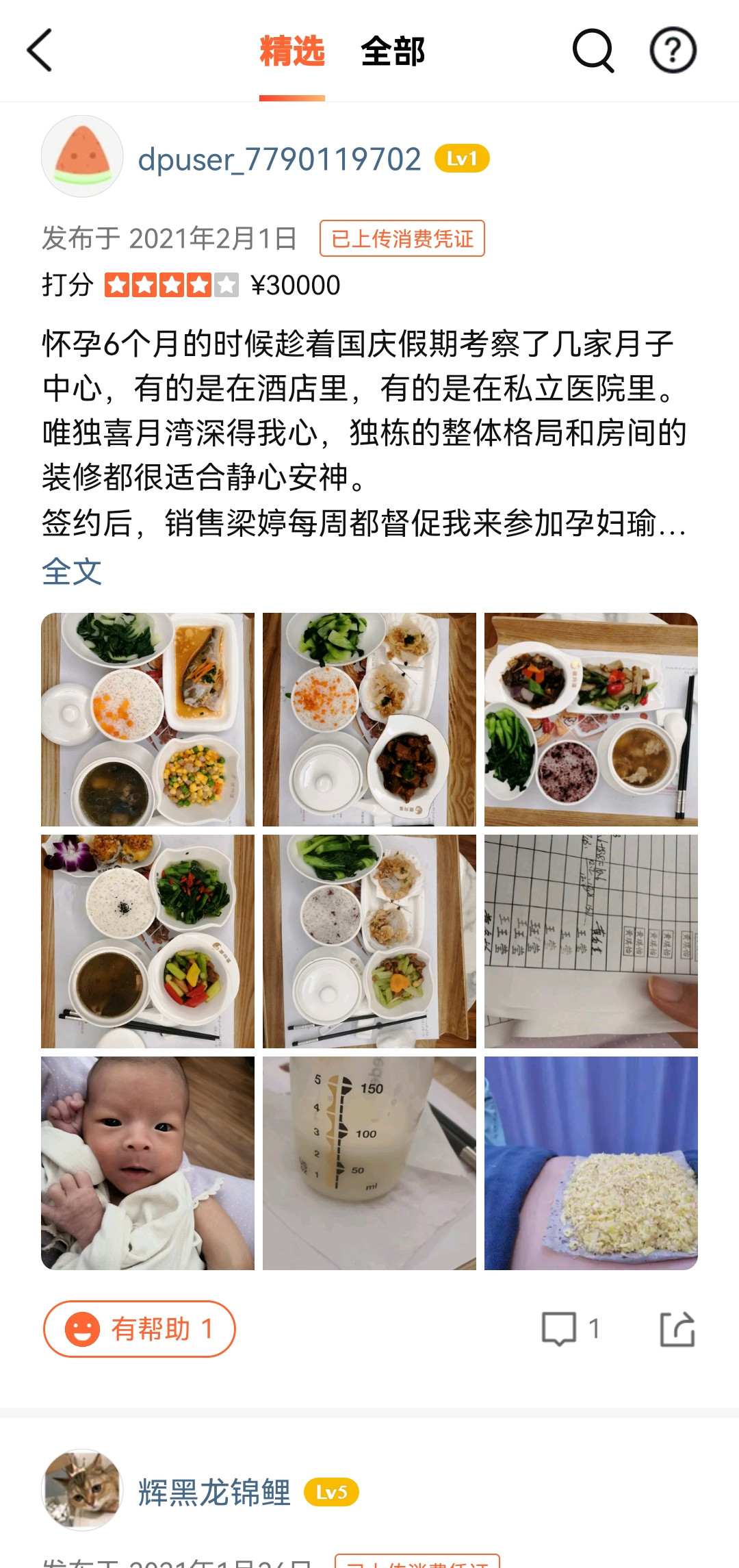
Task: Open the help question-mark icon
Action: click(673, 51)
